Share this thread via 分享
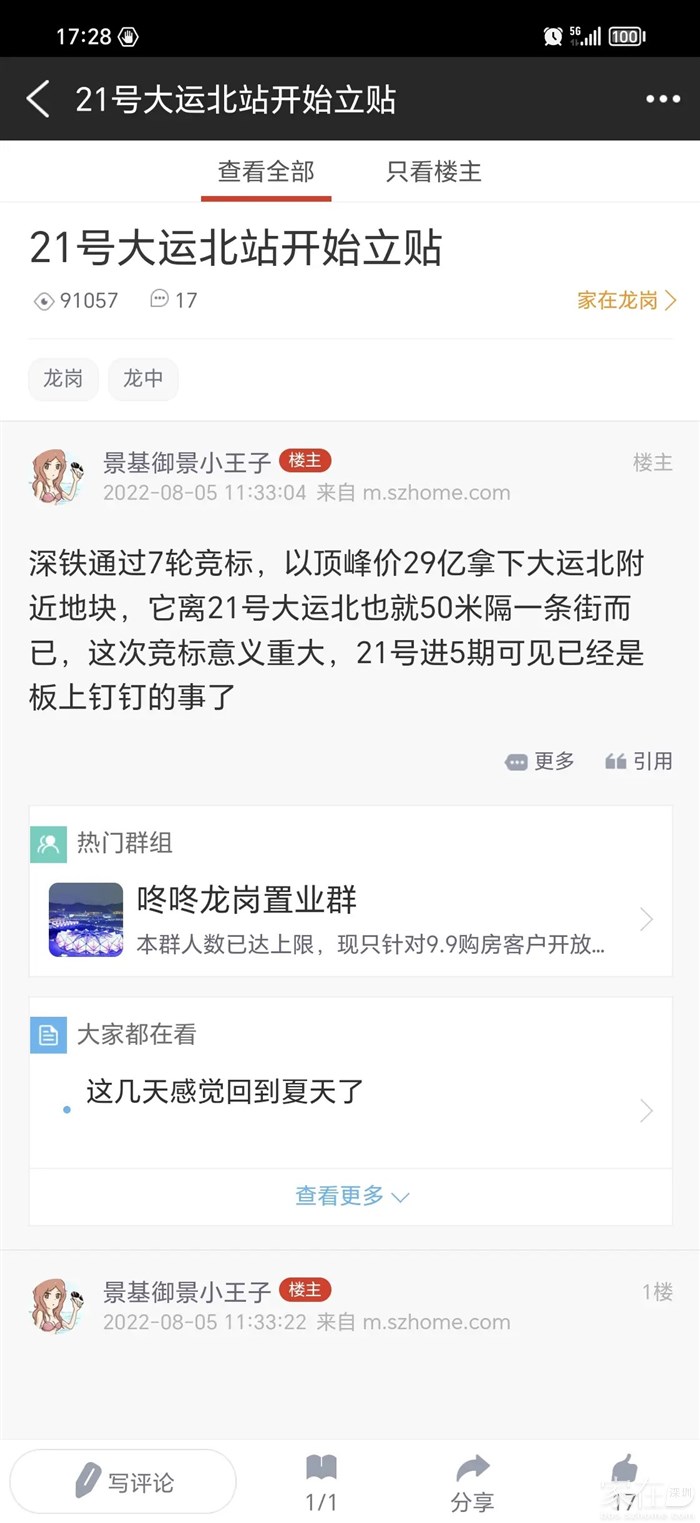 click(x=472, y=1483)
